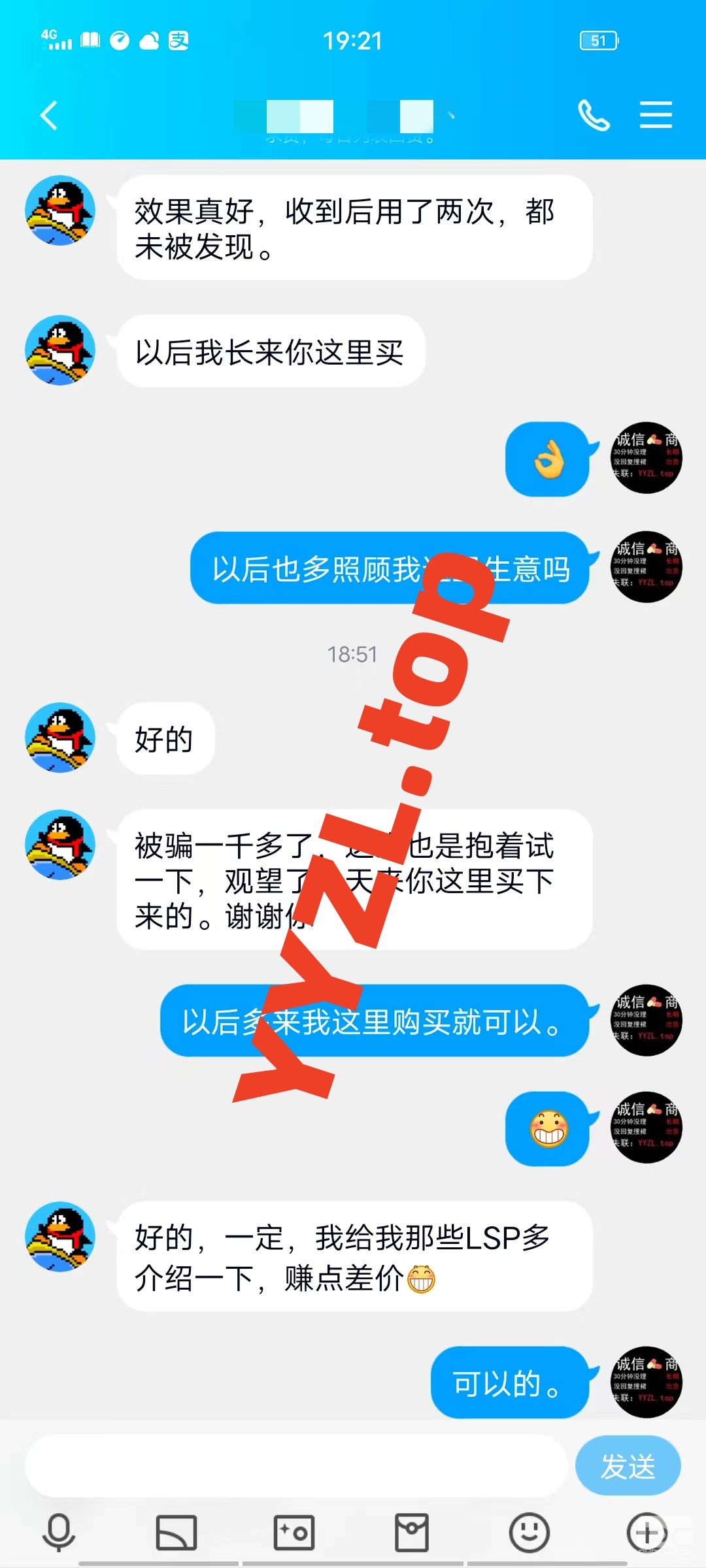This screenshot has width=706, height=1568.
Task: Open the penguin avatar beside 好的 message
Action: [x=60, y=738]
